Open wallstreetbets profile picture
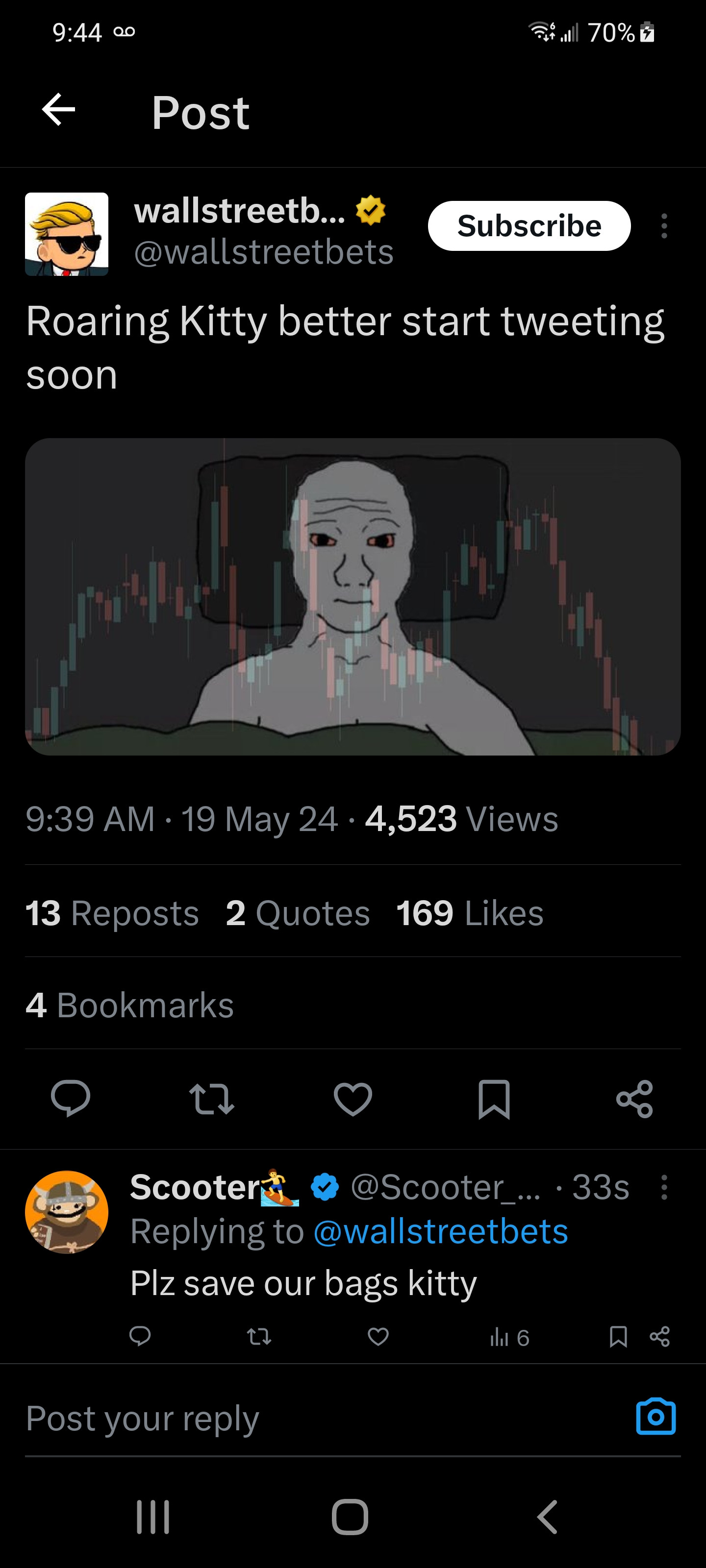 click(67, 234)
